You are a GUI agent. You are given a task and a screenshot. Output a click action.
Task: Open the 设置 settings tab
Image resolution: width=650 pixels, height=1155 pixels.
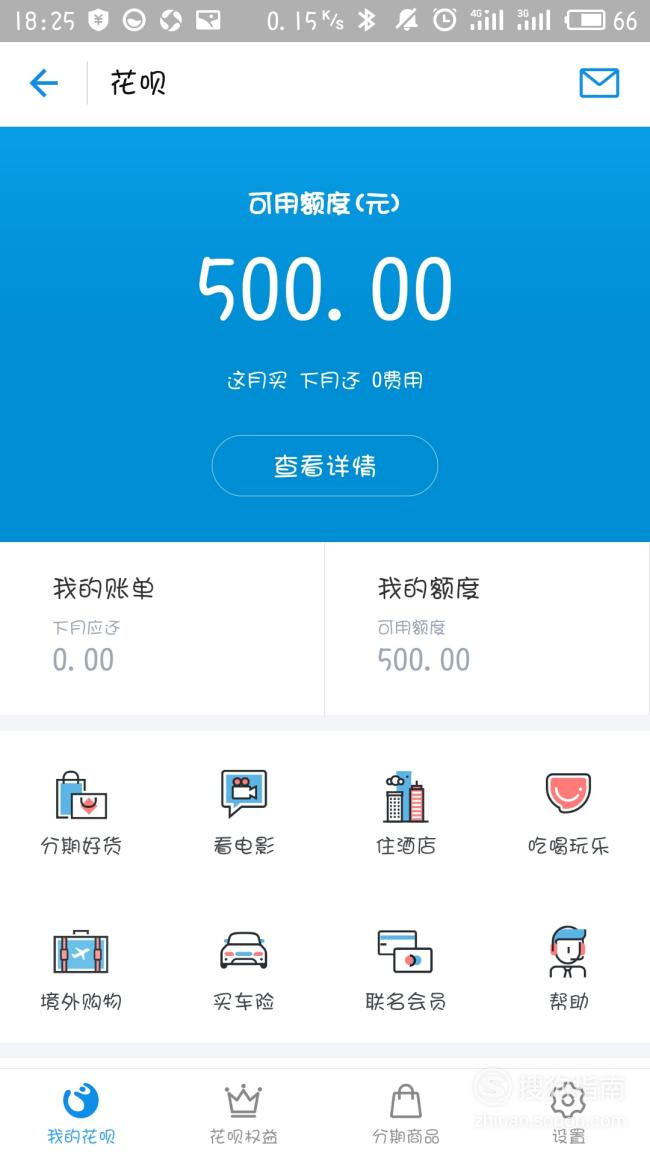(568, 1112)
